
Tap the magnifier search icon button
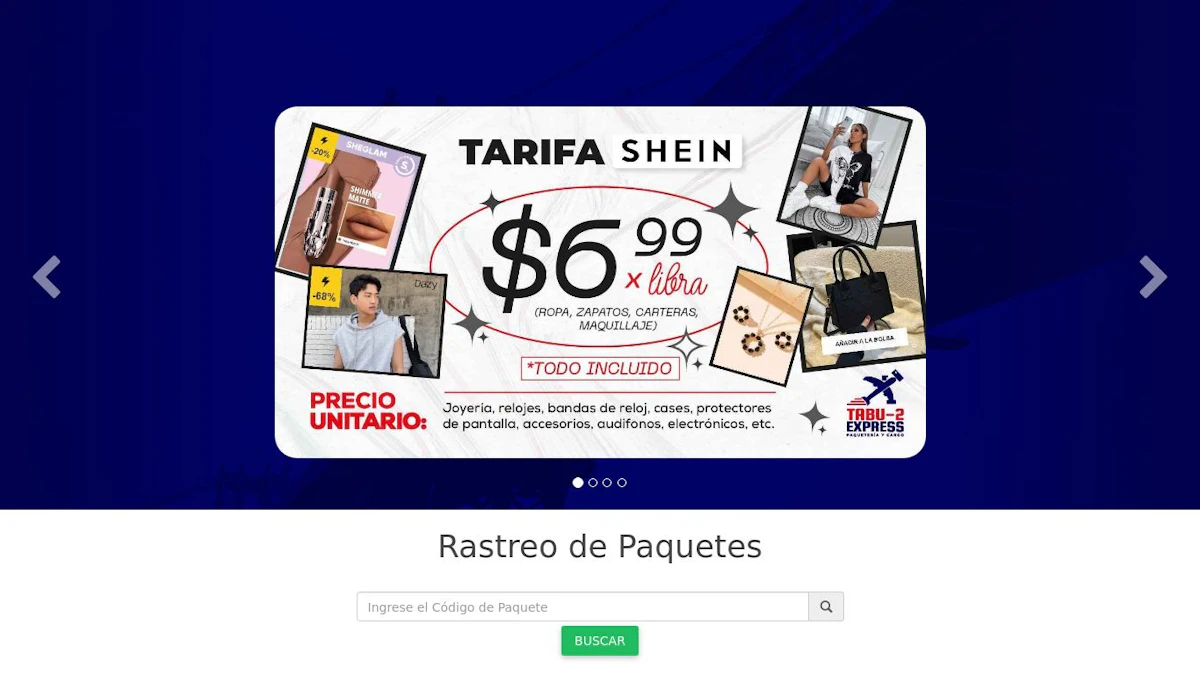tap(826, 607)
